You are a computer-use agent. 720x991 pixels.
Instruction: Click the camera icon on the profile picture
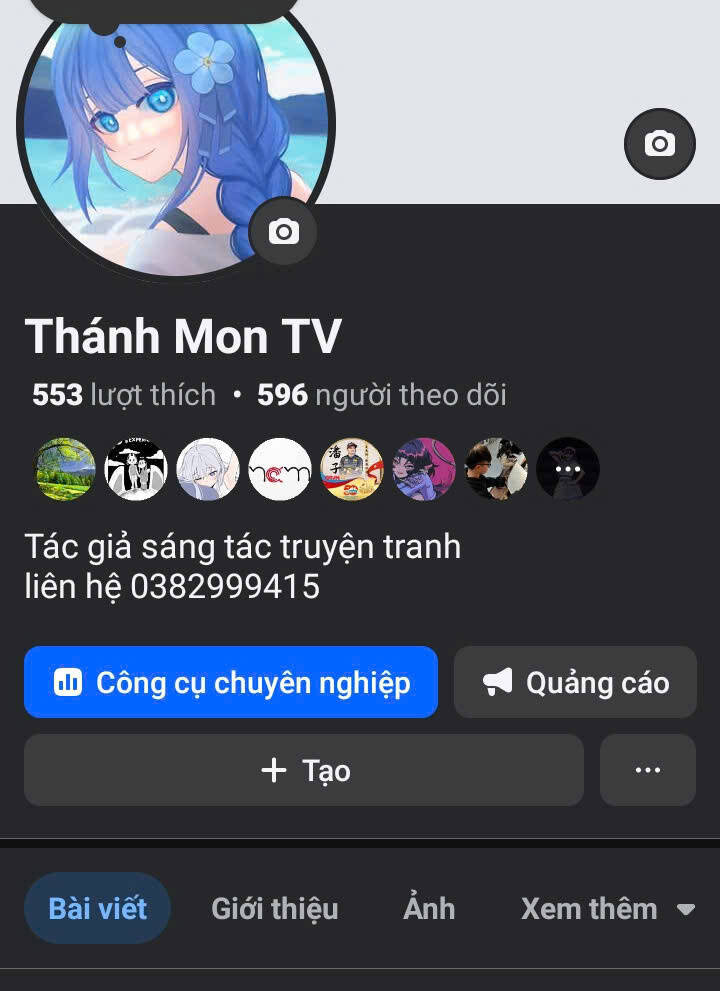pos(284,231)
